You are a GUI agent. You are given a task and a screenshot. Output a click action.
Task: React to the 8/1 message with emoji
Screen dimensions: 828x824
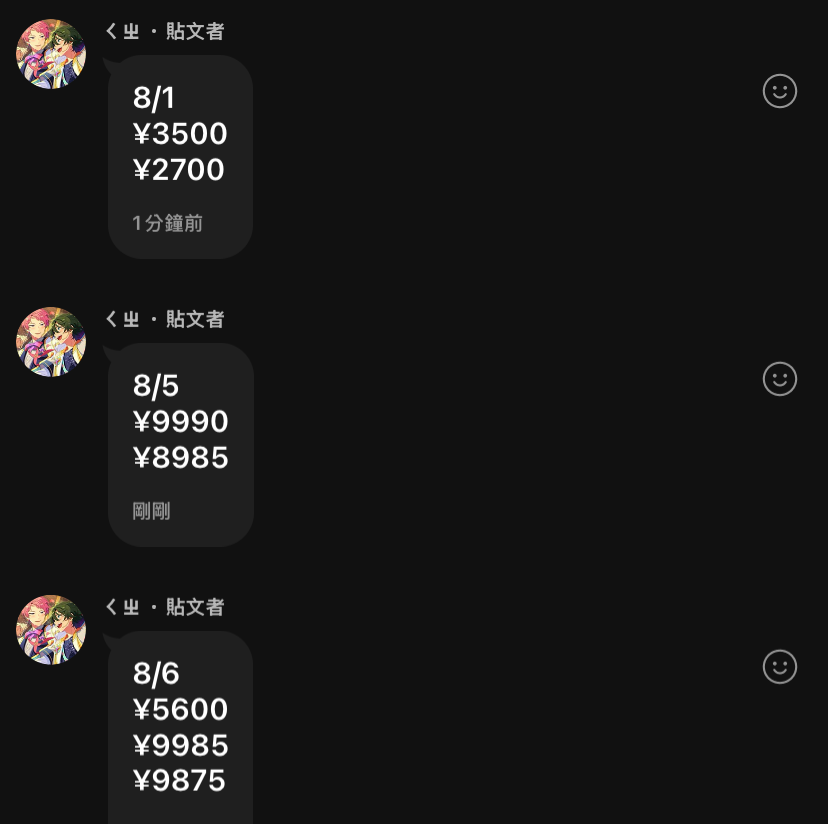(x=779, y=91)
